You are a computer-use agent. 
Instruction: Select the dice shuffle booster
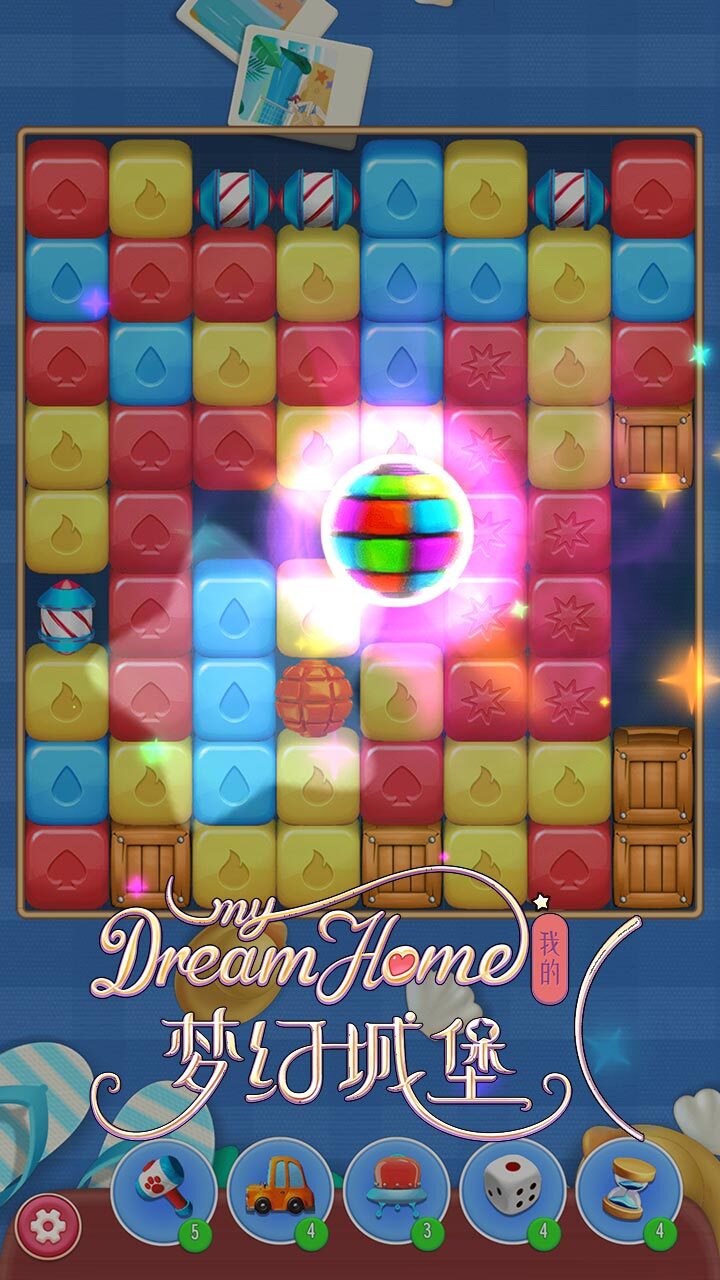(x=512, y=1190)
